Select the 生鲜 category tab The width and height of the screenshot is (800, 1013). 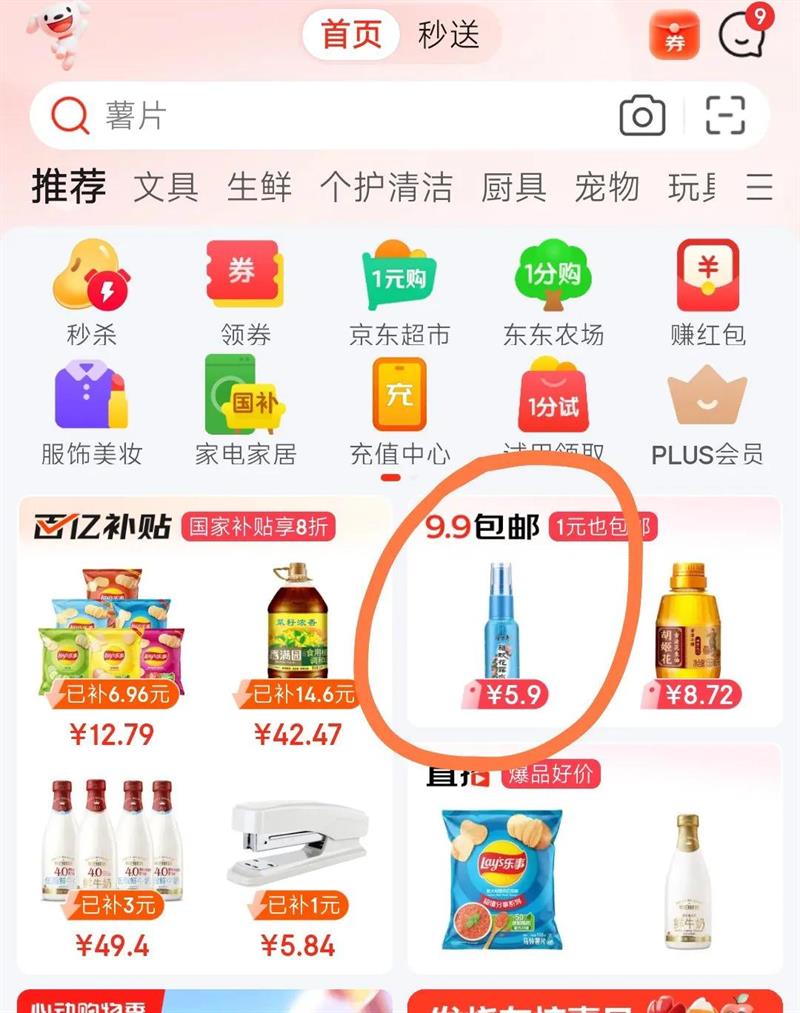[259, 187]
